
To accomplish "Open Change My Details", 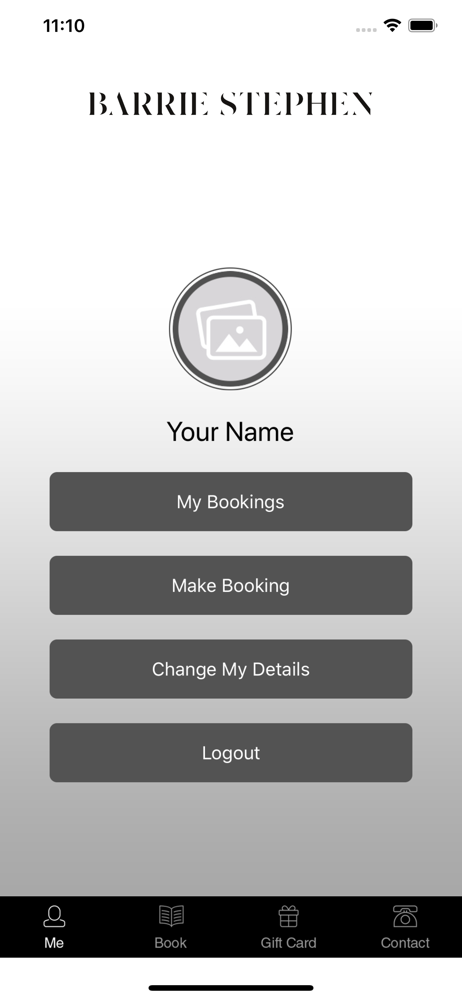I will click(231, 668).
